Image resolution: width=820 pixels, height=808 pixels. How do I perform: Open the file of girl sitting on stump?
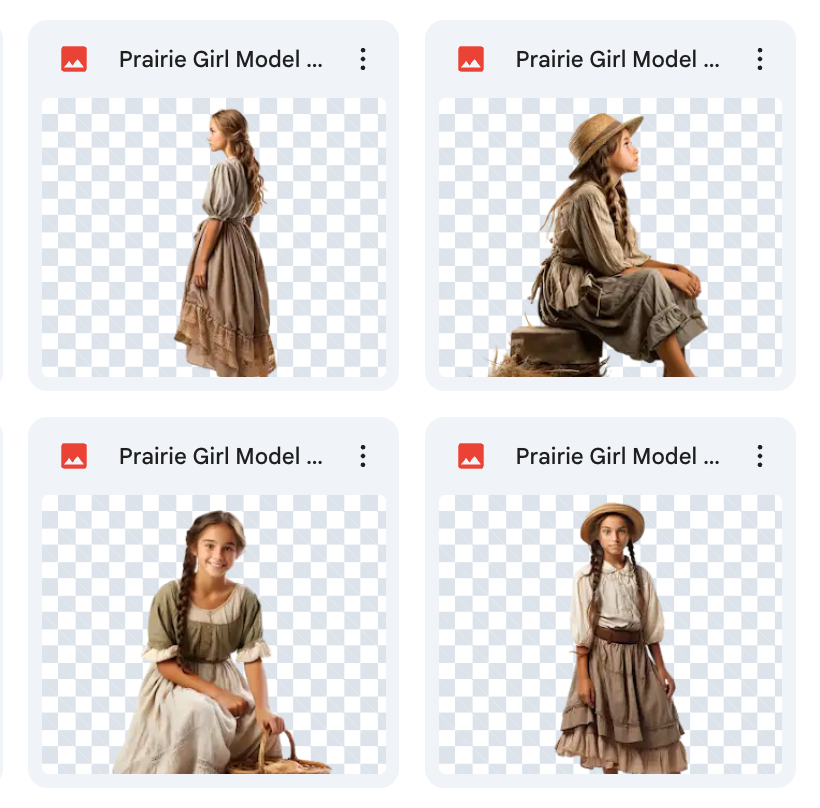pyautogui.click(x=610, y=237)
